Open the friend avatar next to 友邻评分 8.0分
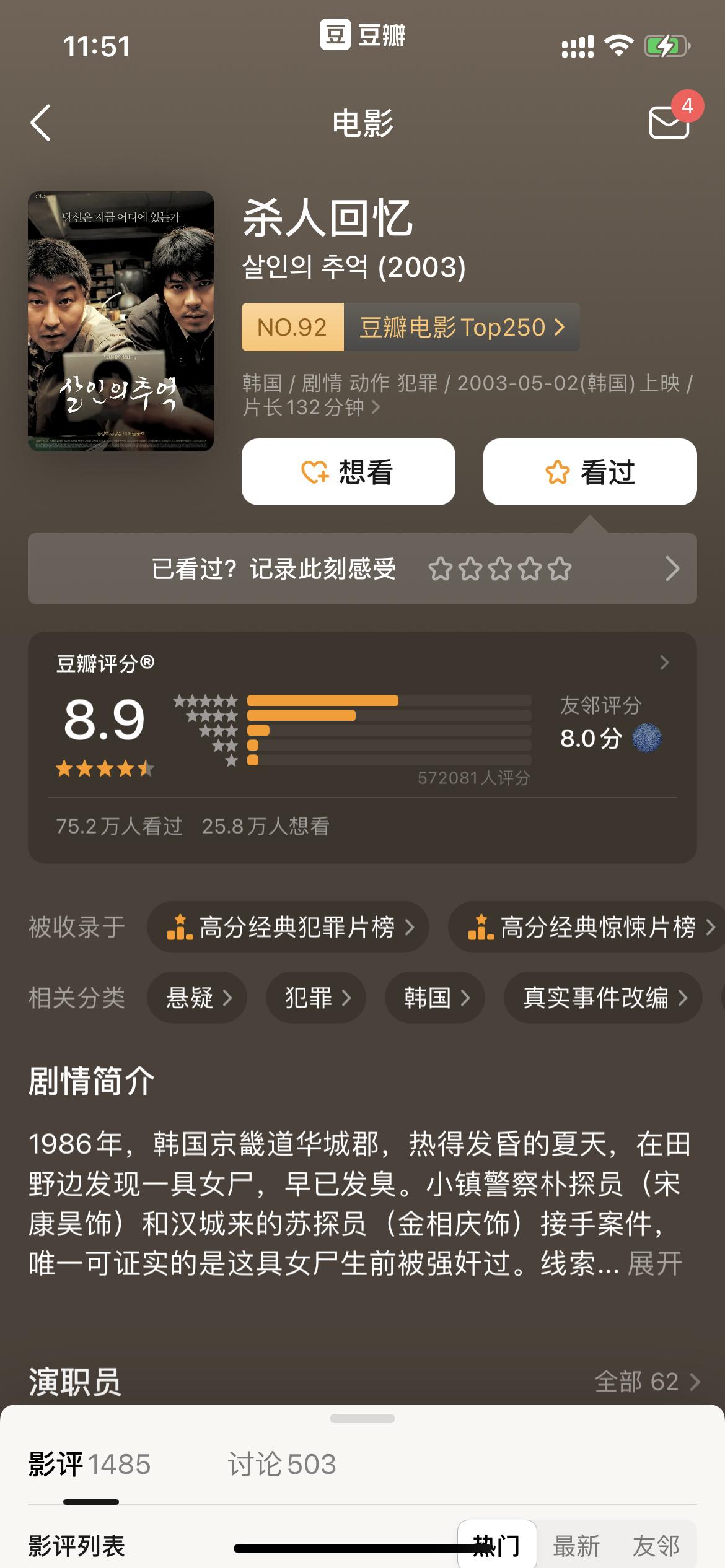725x1568 pixels. (647, 738)
